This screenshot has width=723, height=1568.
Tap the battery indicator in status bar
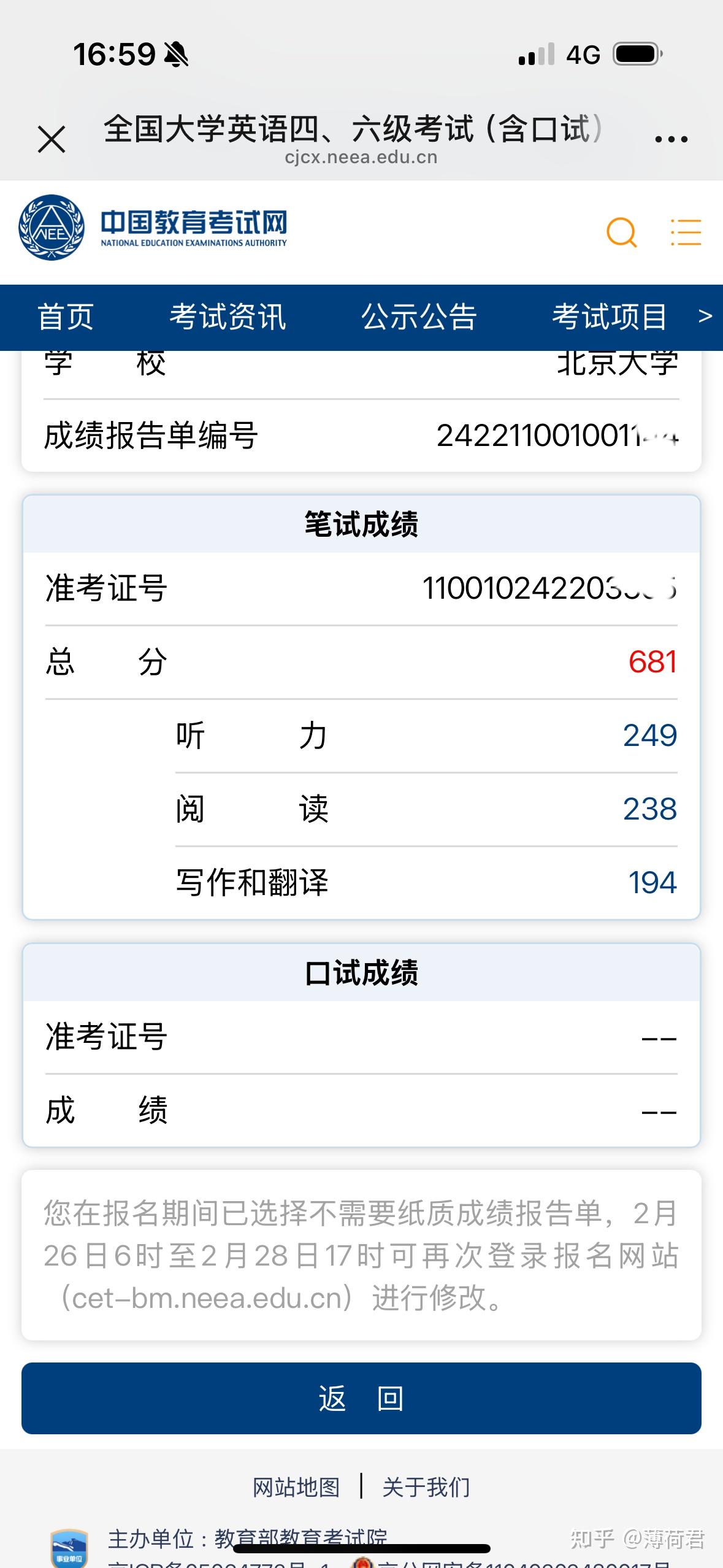(635, 55)
